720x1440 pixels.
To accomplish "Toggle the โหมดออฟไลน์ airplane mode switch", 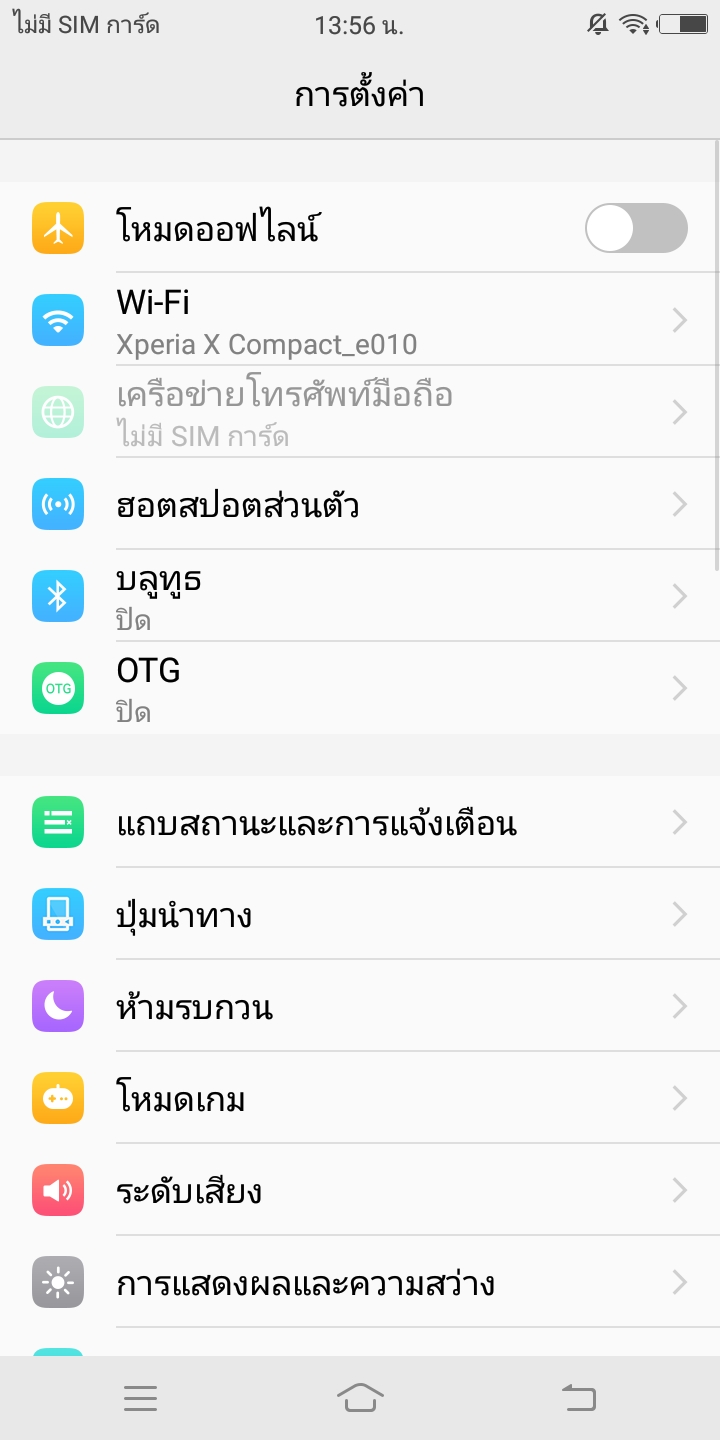I will coord(636,228).
